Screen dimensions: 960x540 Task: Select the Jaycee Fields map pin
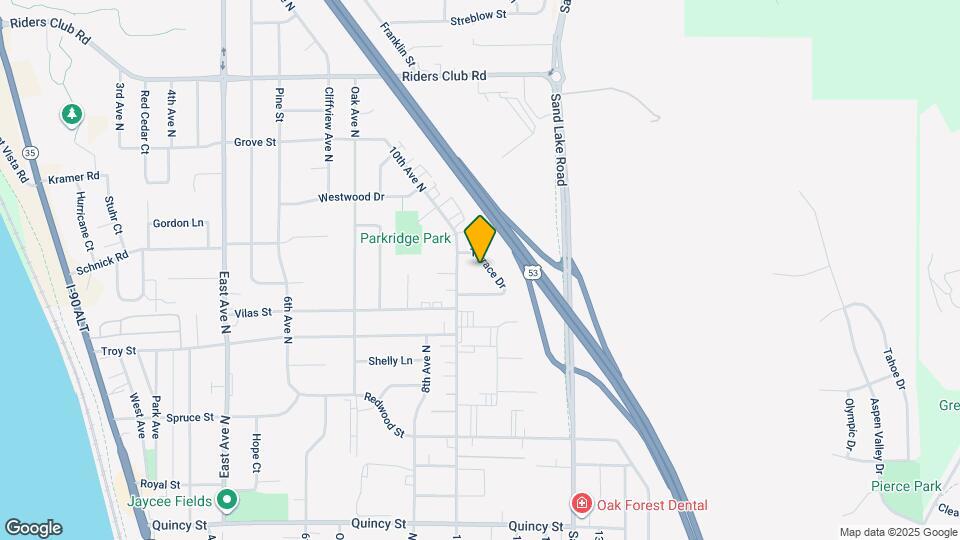(227, 500)
